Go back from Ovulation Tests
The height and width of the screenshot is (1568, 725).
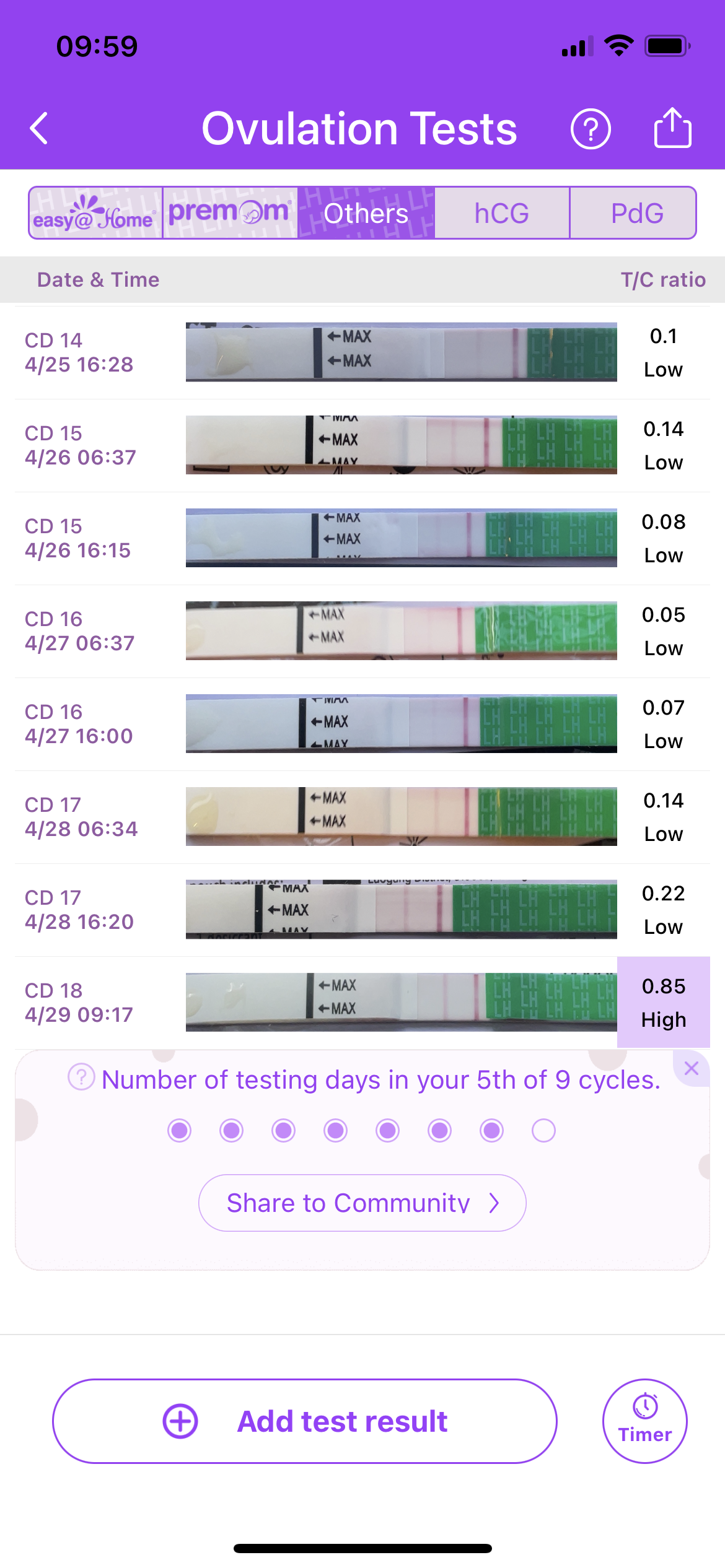click(39, 129)
